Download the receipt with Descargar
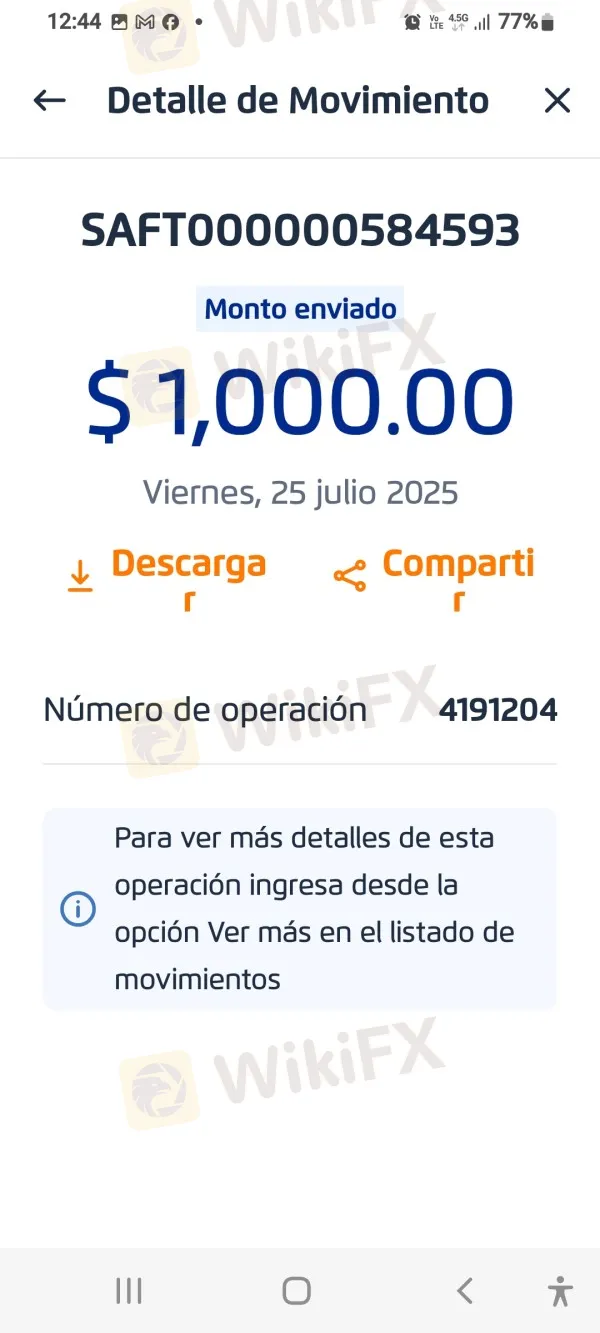Viewport: 600px width, 1333px height. (x=167, y=576)
